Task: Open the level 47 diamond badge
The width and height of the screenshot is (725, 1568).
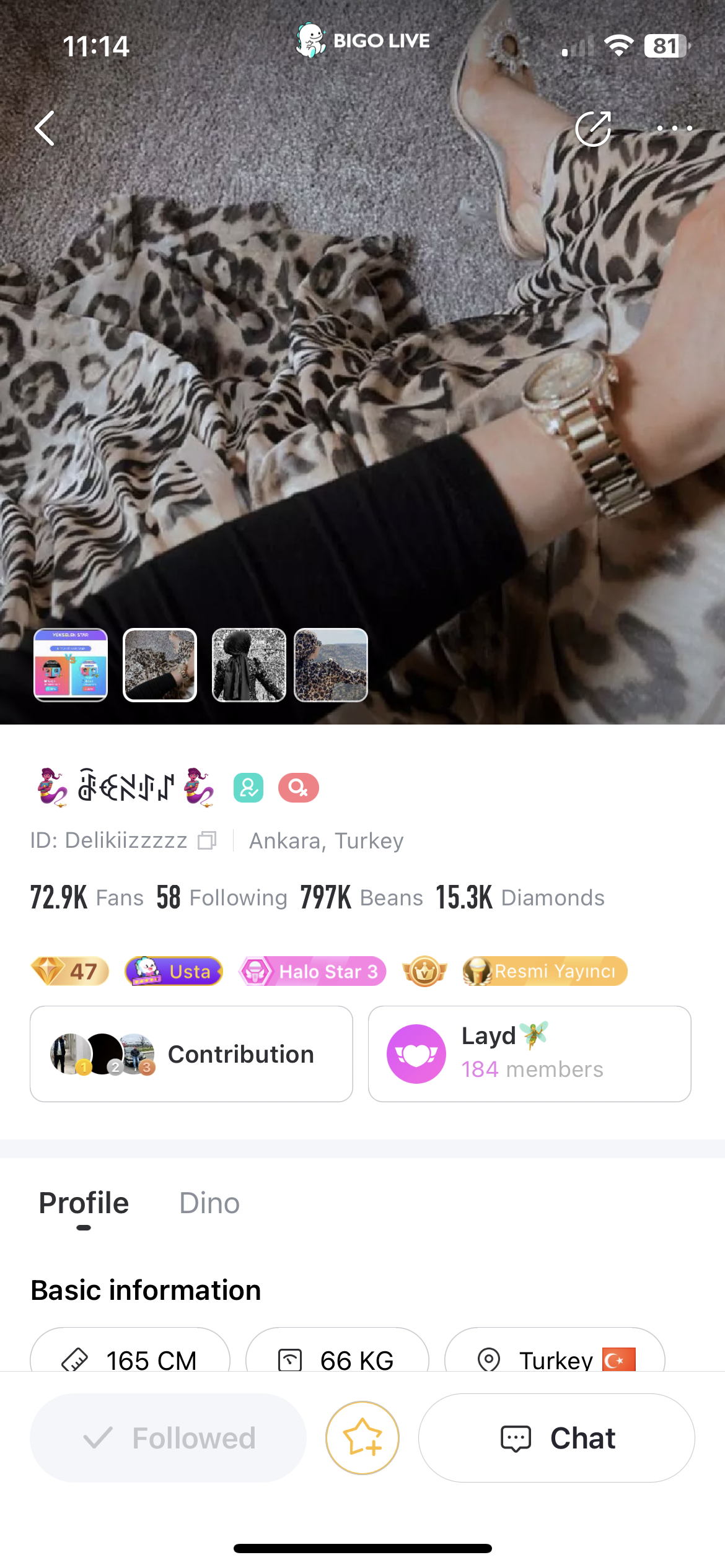Action: [70, 971]
